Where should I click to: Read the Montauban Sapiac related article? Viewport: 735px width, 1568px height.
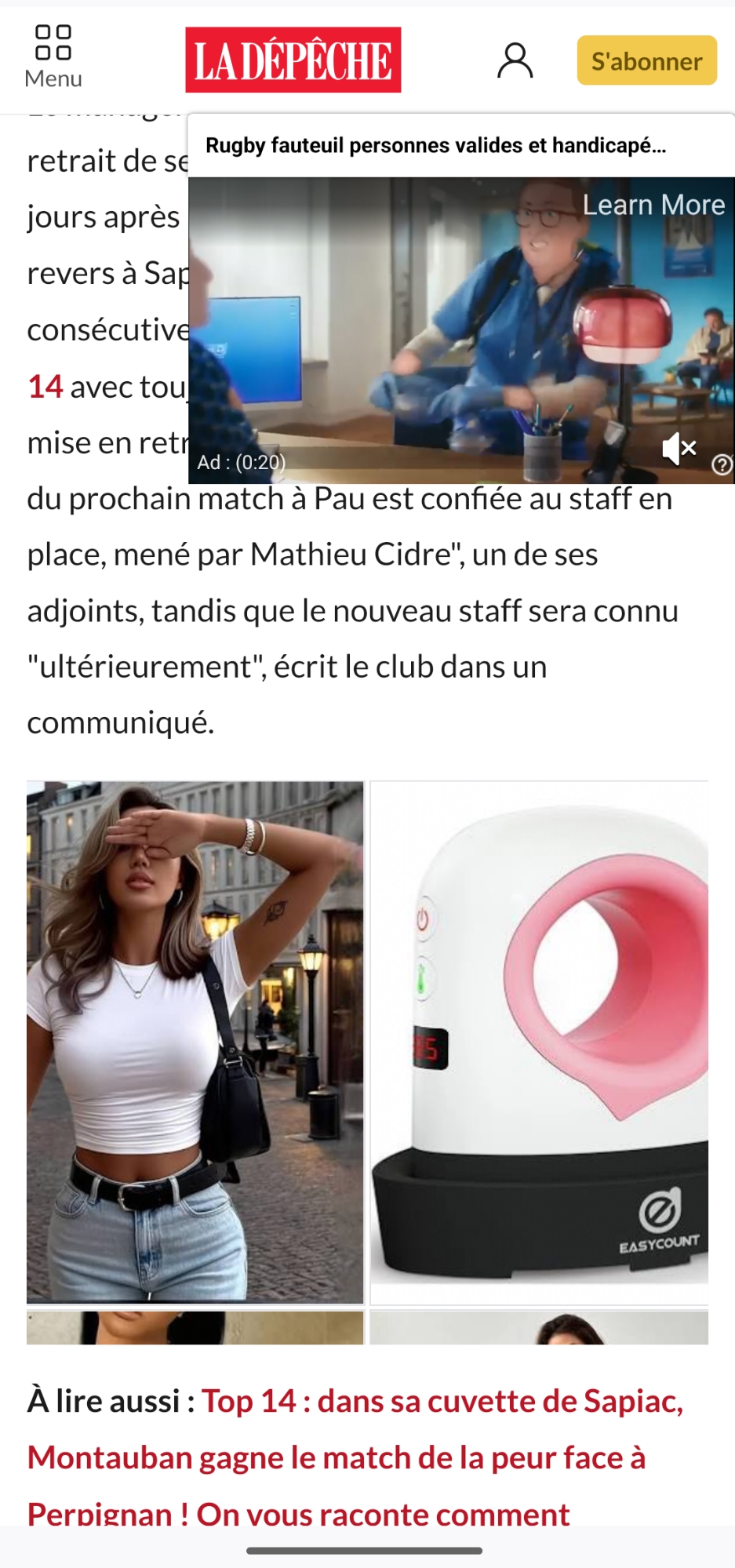click(x=355, y=1457)
